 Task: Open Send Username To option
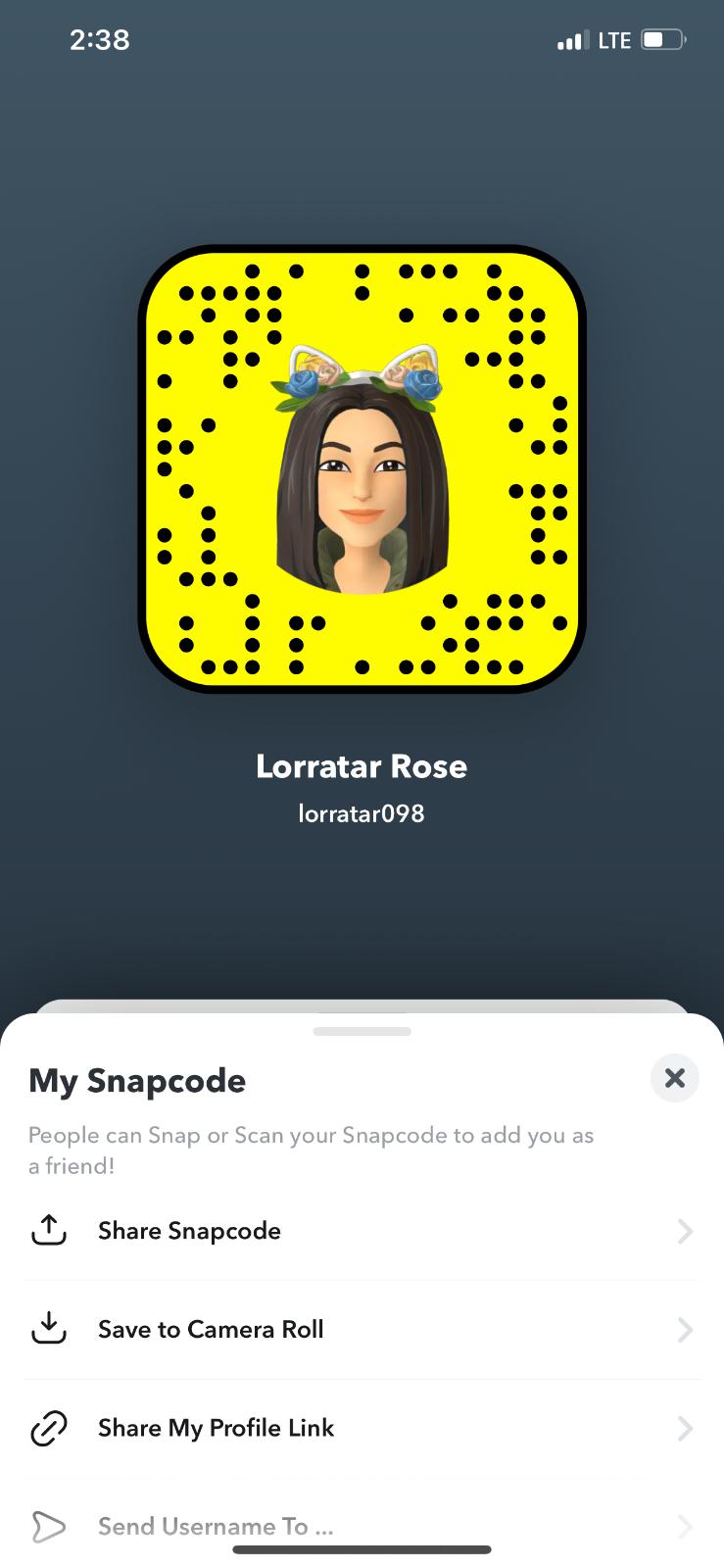216,1526
